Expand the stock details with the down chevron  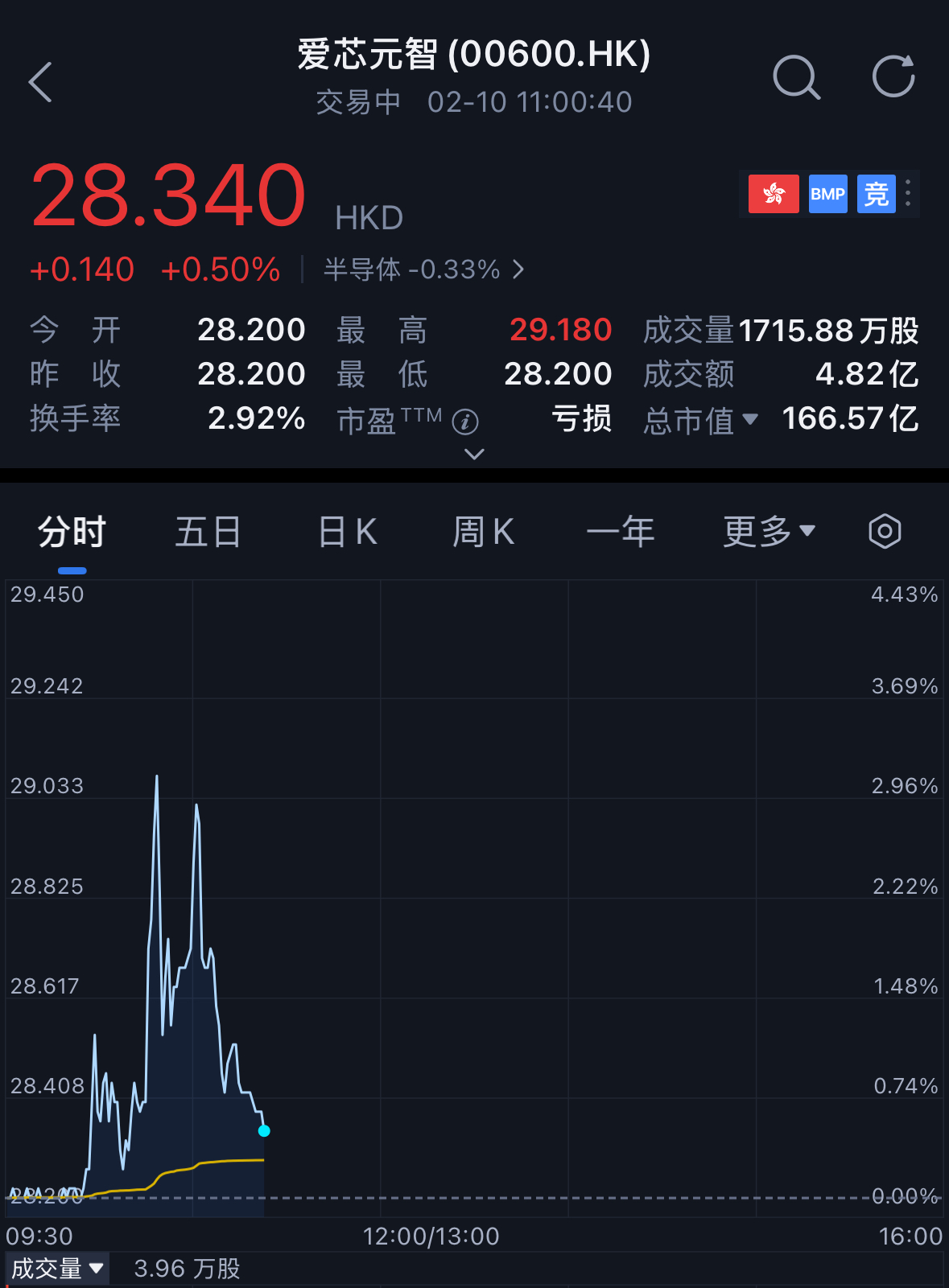click(x=473, y=455)
